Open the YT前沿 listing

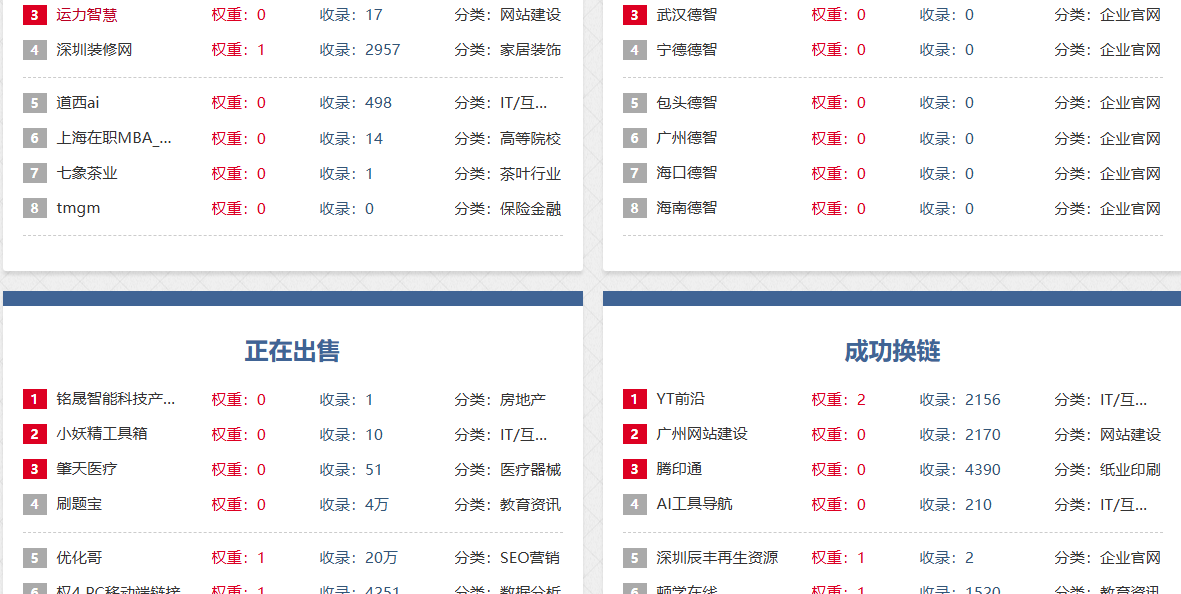tap(680, 399)
